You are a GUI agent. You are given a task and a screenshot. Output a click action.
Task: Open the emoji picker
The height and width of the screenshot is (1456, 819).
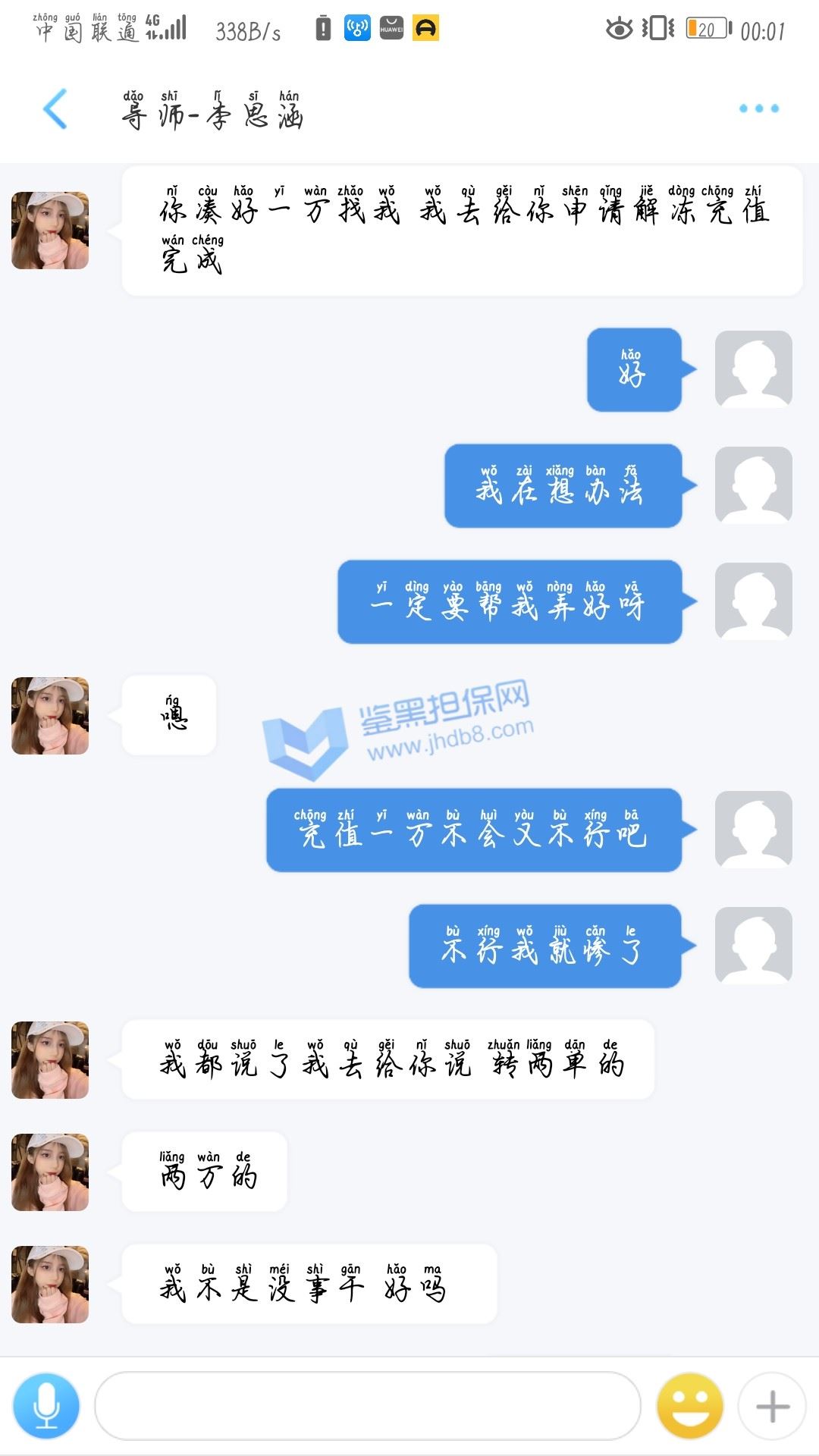tap(689, 1406)
